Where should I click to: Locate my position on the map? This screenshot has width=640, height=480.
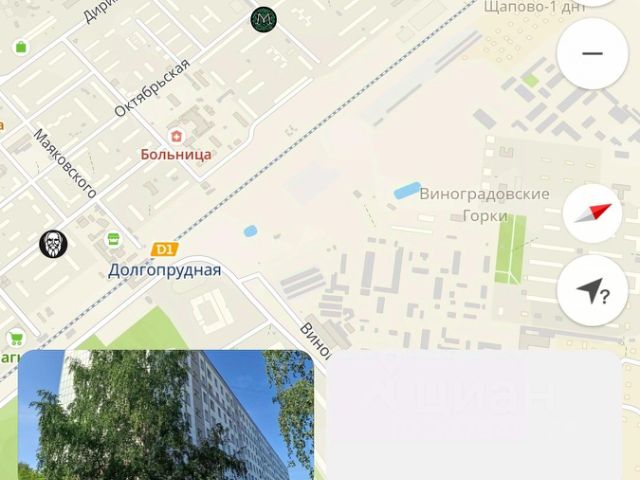point(592,291)
